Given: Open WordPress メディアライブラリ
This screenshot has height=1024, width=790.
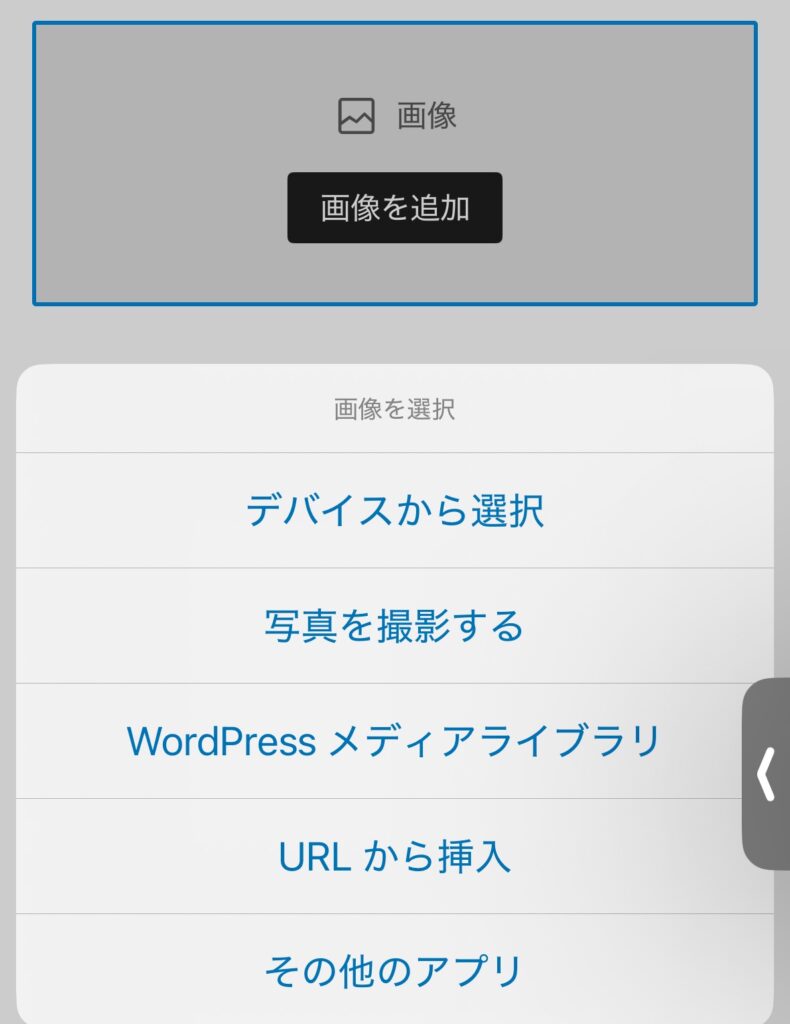Looking at the screenshot, I should click(394, 741).
